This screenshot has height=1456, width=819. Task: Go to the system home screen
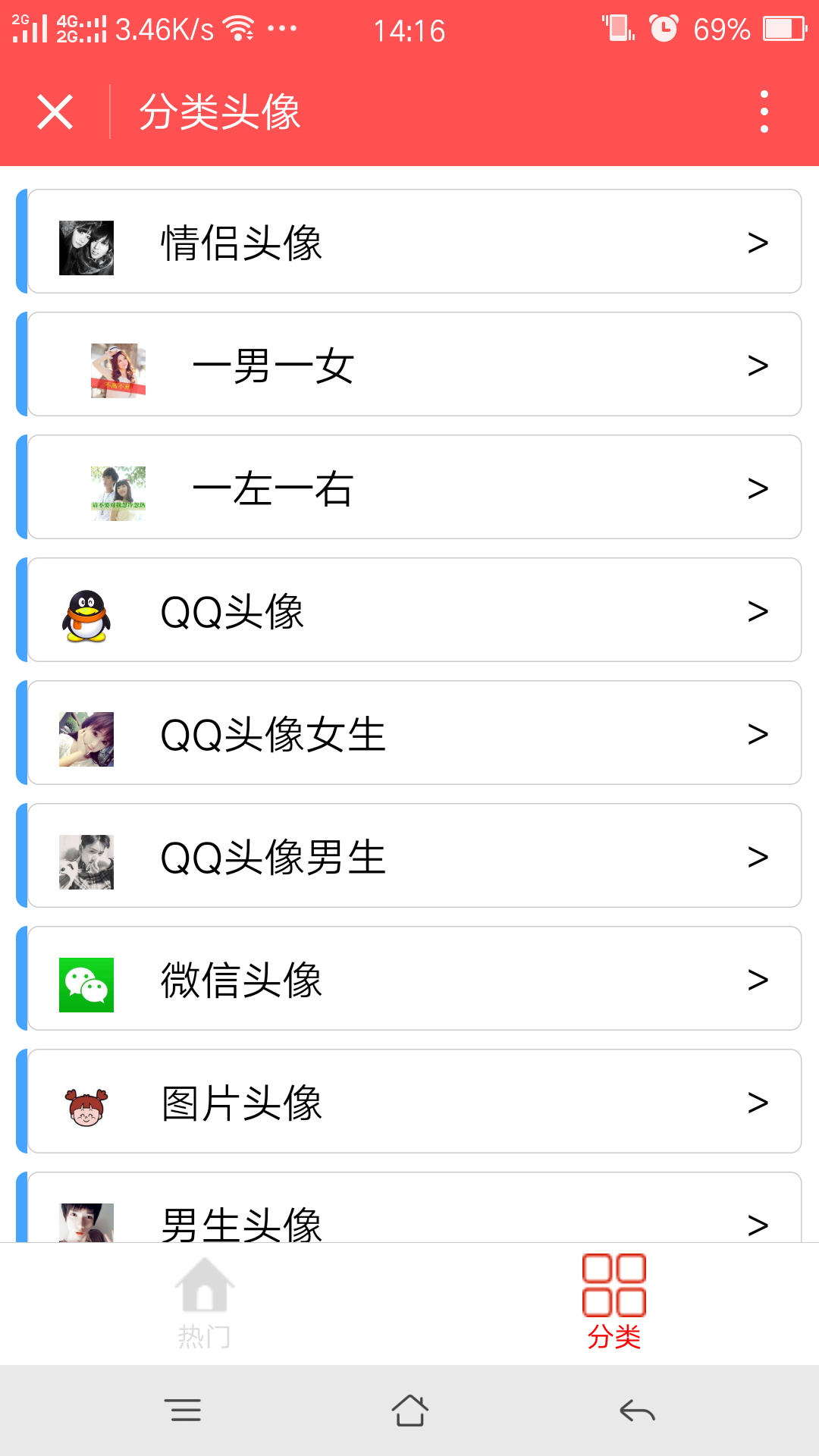point(409,1410)
